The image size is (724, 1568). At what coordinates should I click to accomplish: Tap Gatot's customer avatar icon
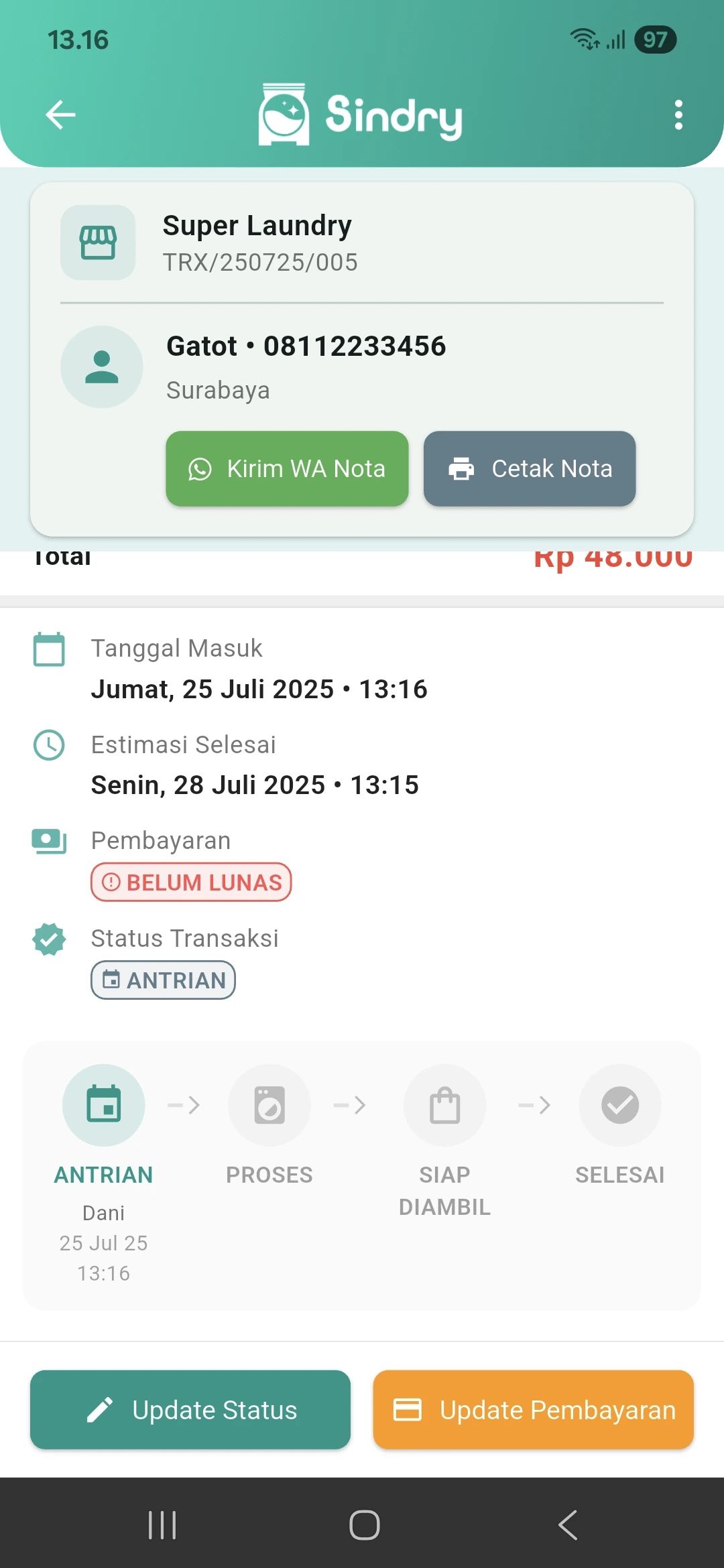click(101, 366)
